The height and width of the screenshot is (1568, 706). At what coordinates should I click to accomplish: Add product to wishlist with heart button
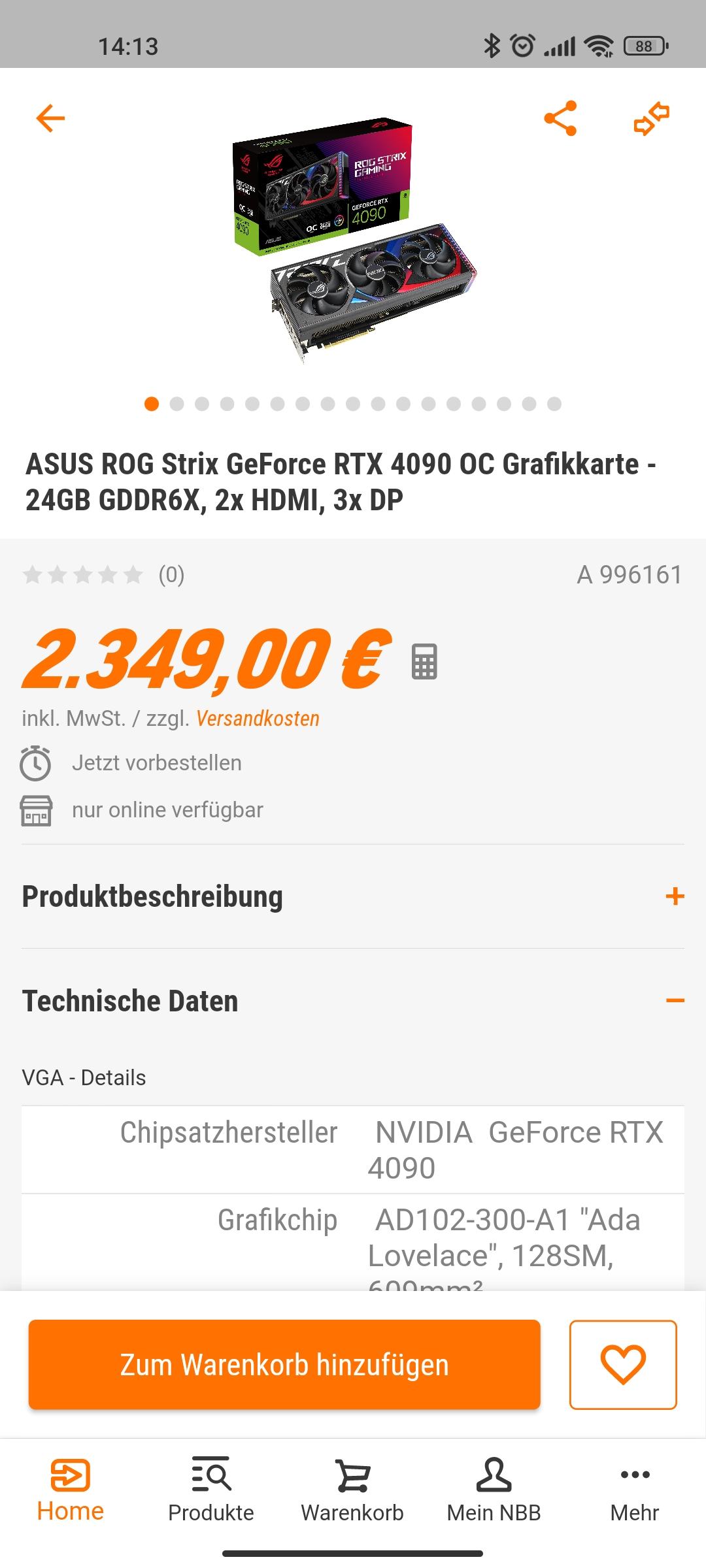pos(623,1365)
